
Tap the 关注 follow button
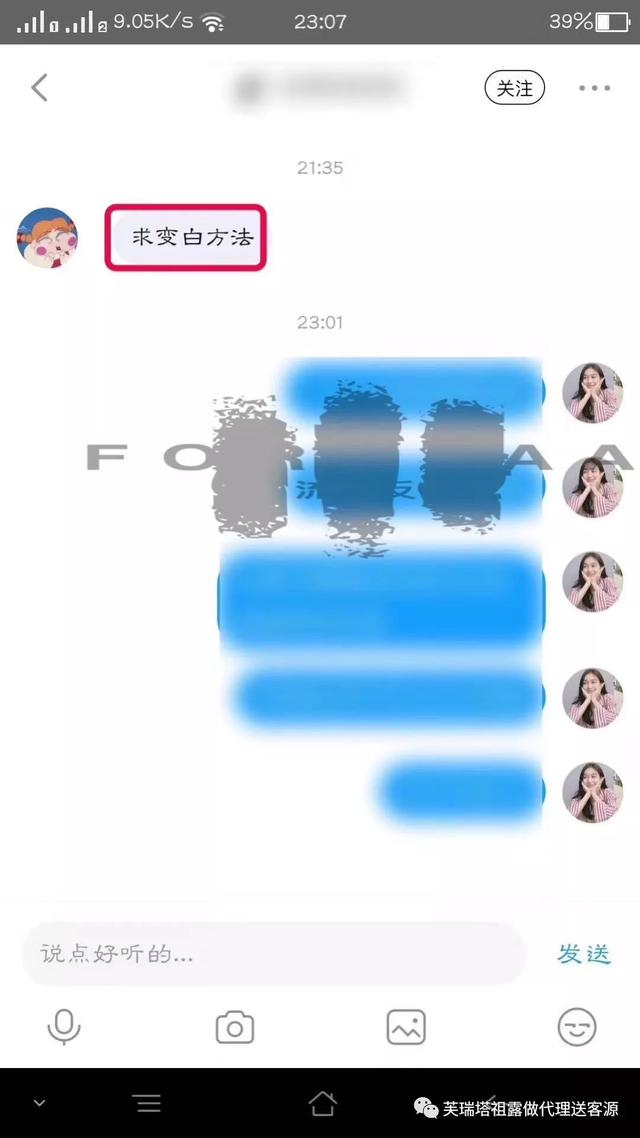pos(515,88)
